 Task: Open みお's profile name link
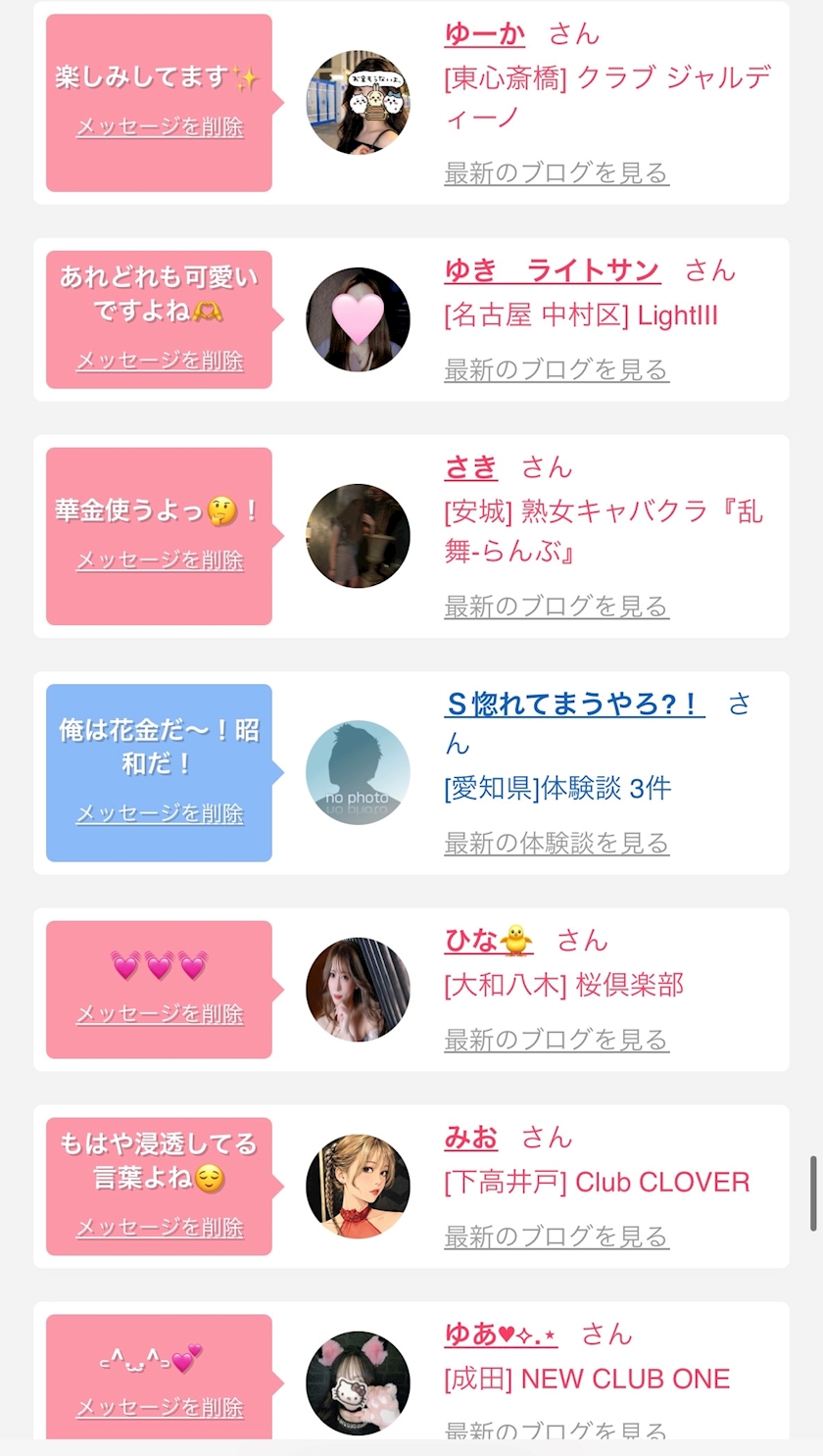471,1138
